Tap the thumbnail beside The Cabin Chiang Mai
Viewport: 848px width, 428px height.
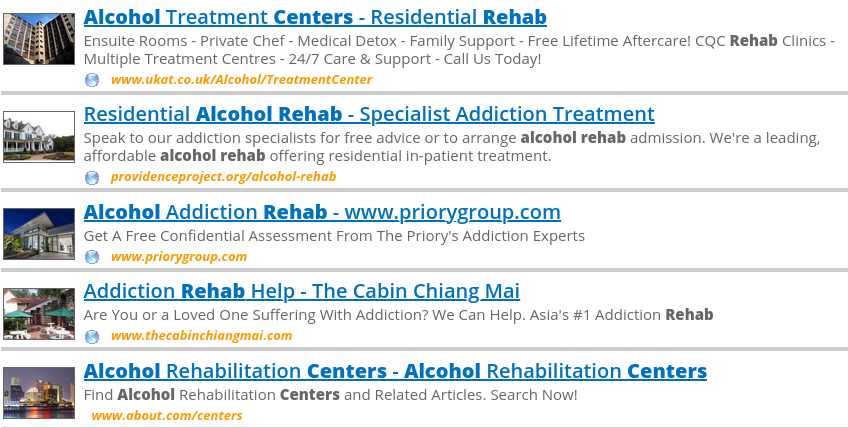pos(39,313)
